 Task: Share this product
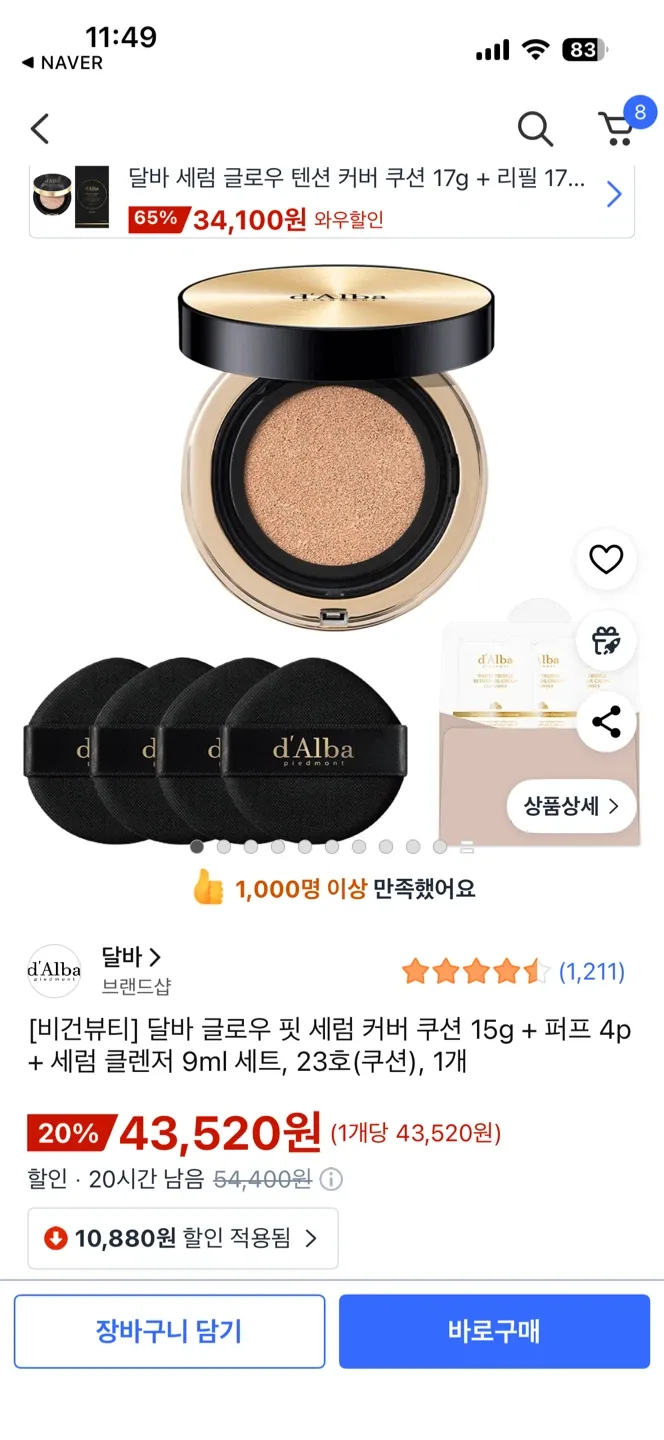[606, 722]
